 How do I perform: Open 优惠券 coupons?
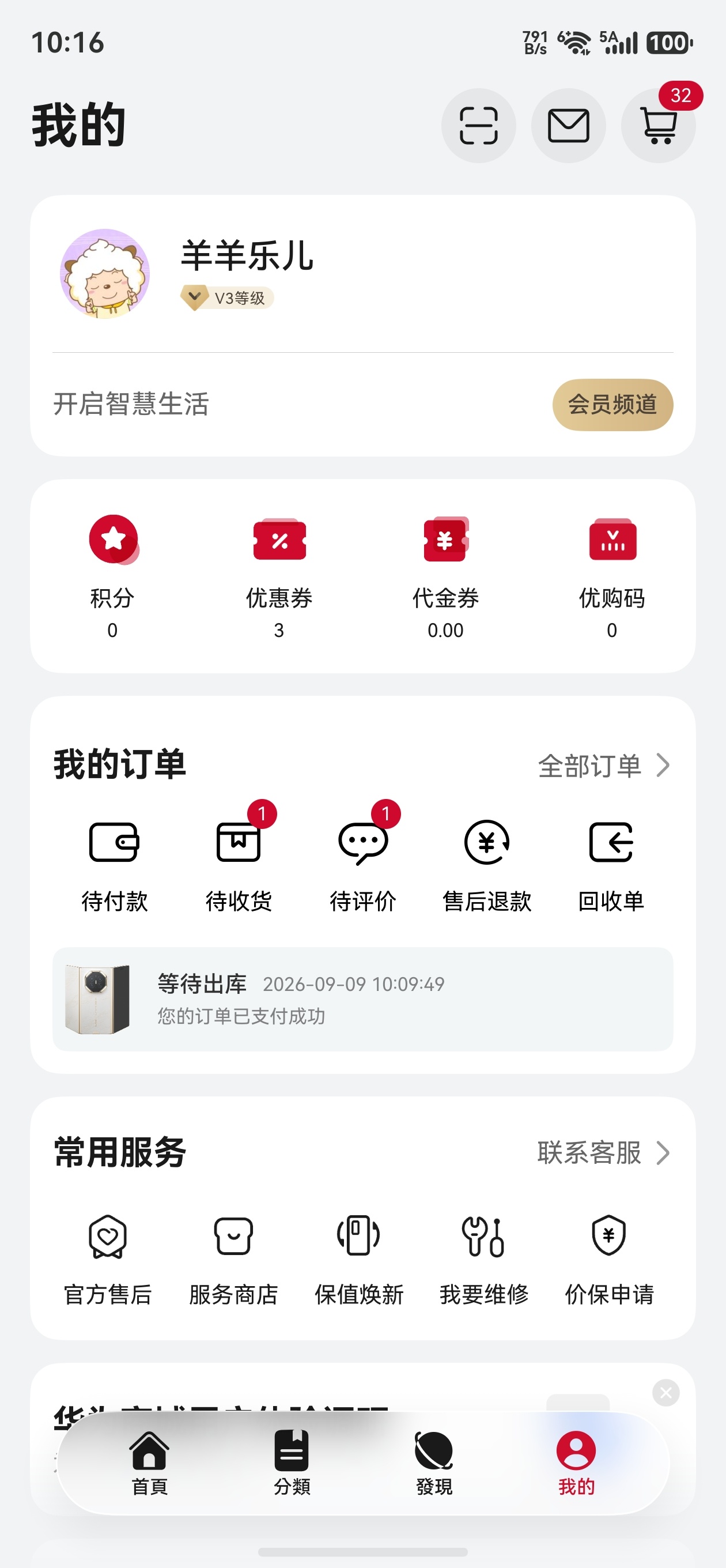tap(279, 576)
